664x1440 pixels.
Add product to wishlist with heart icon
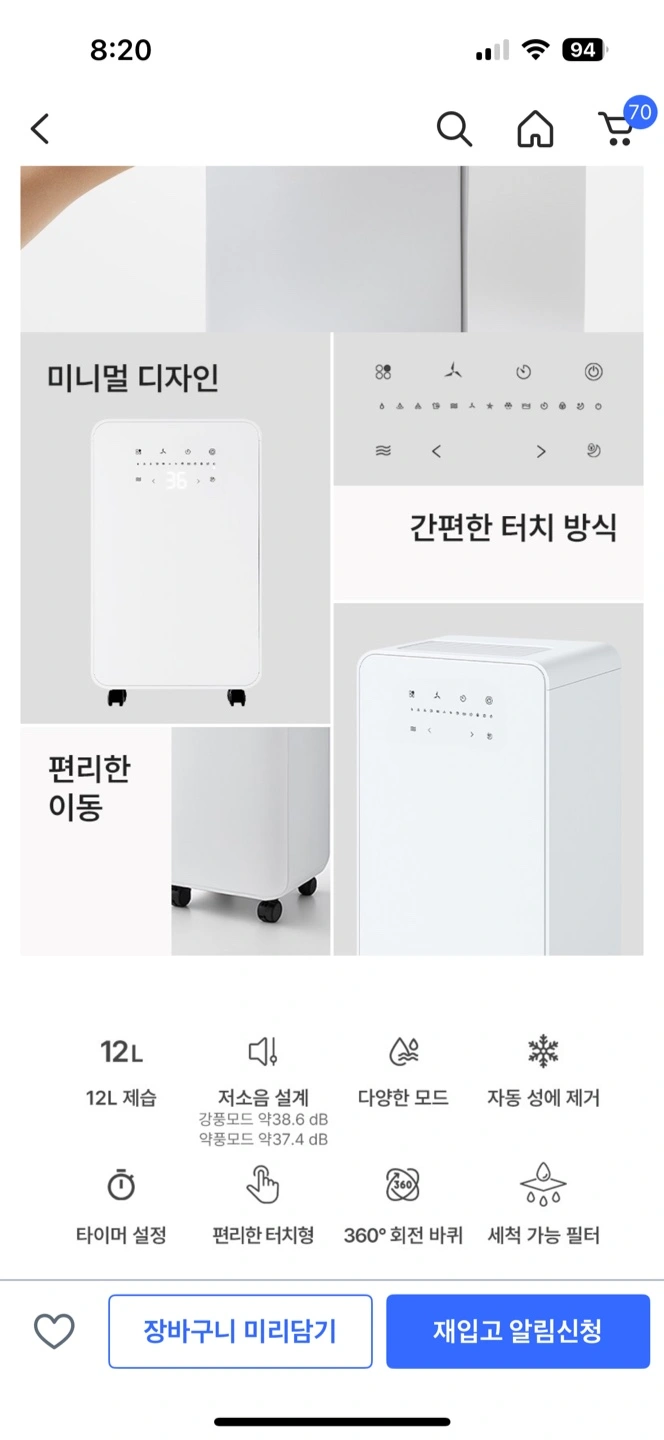point(54,1331)
